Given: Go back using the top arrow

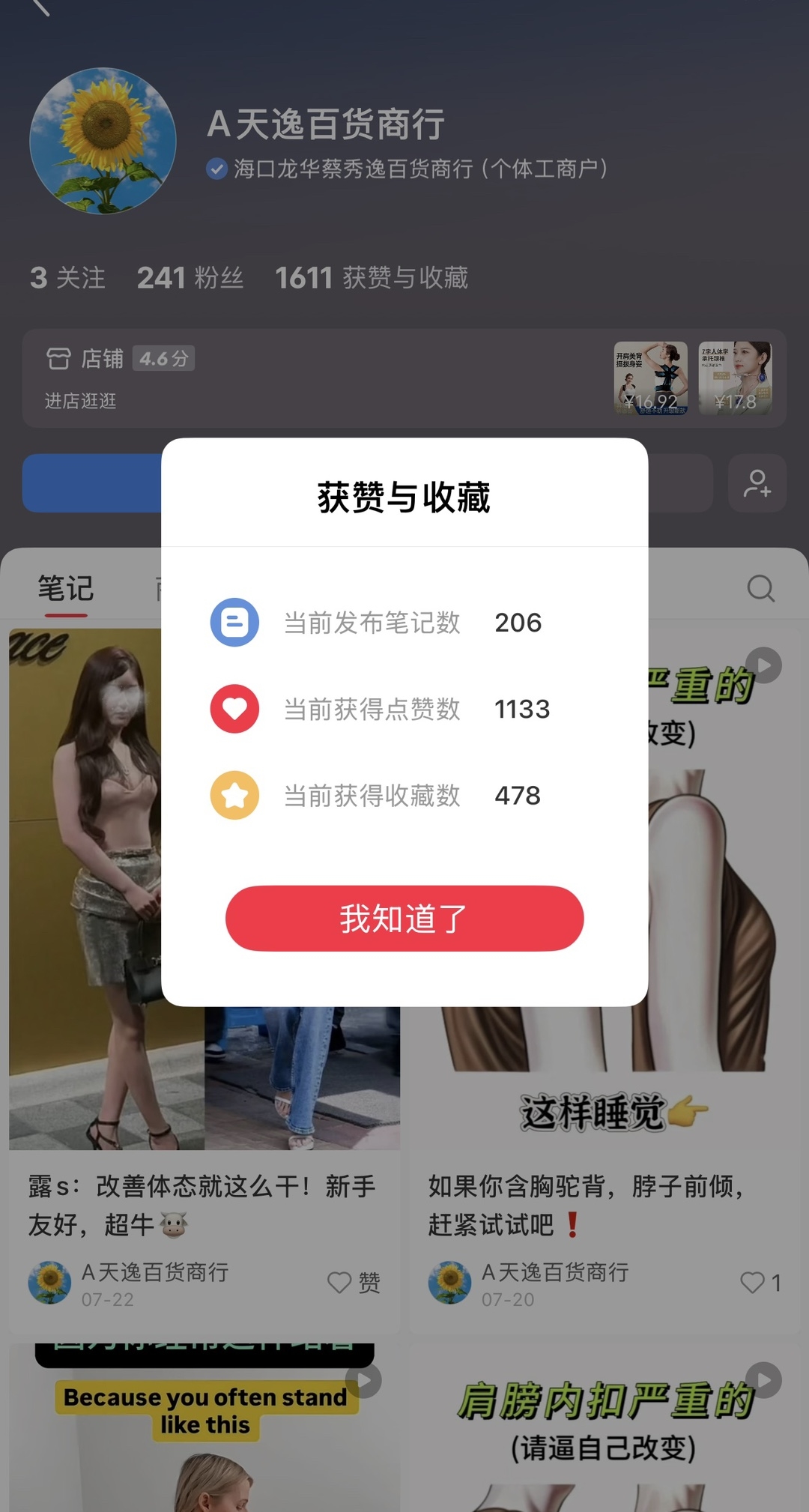Looking at the screenshot, I should click(41, 7).
